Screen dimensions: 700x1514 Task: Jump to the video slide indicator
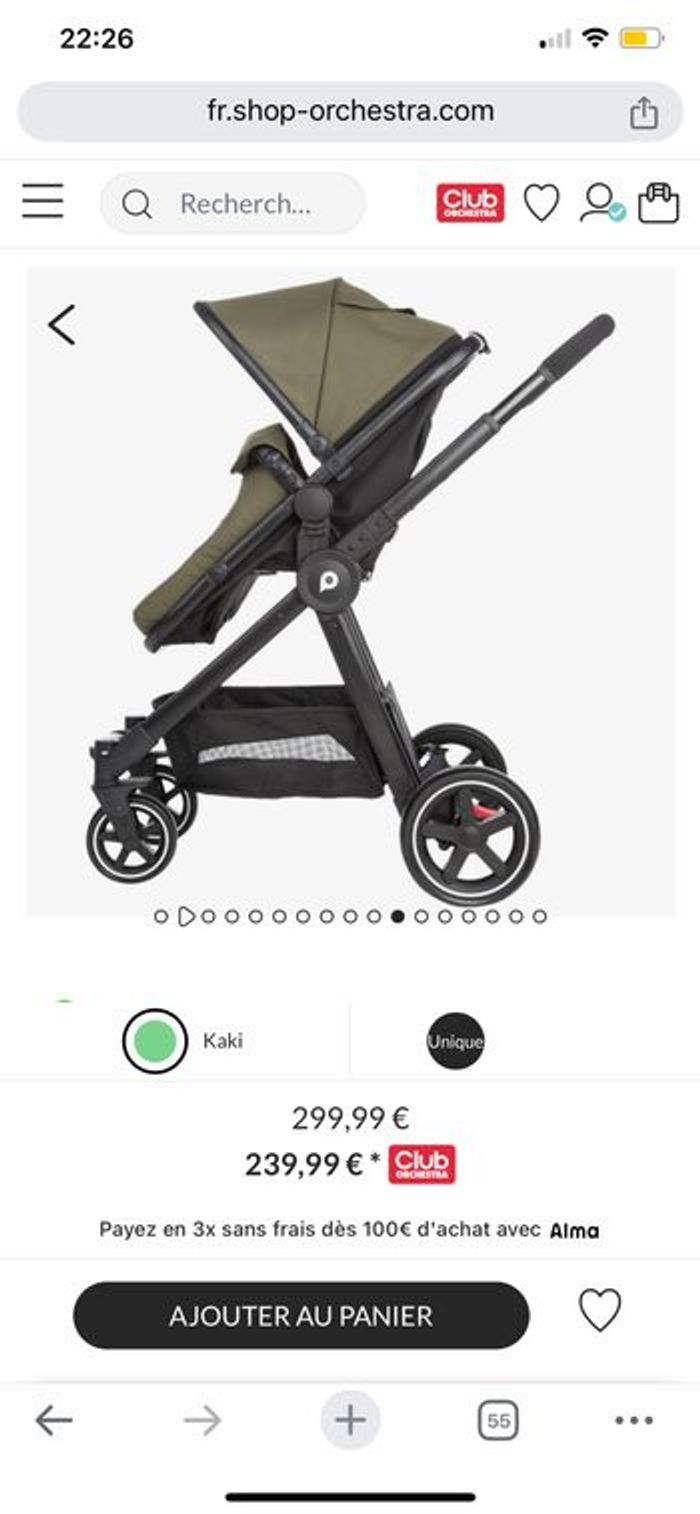tap(185, 916)
